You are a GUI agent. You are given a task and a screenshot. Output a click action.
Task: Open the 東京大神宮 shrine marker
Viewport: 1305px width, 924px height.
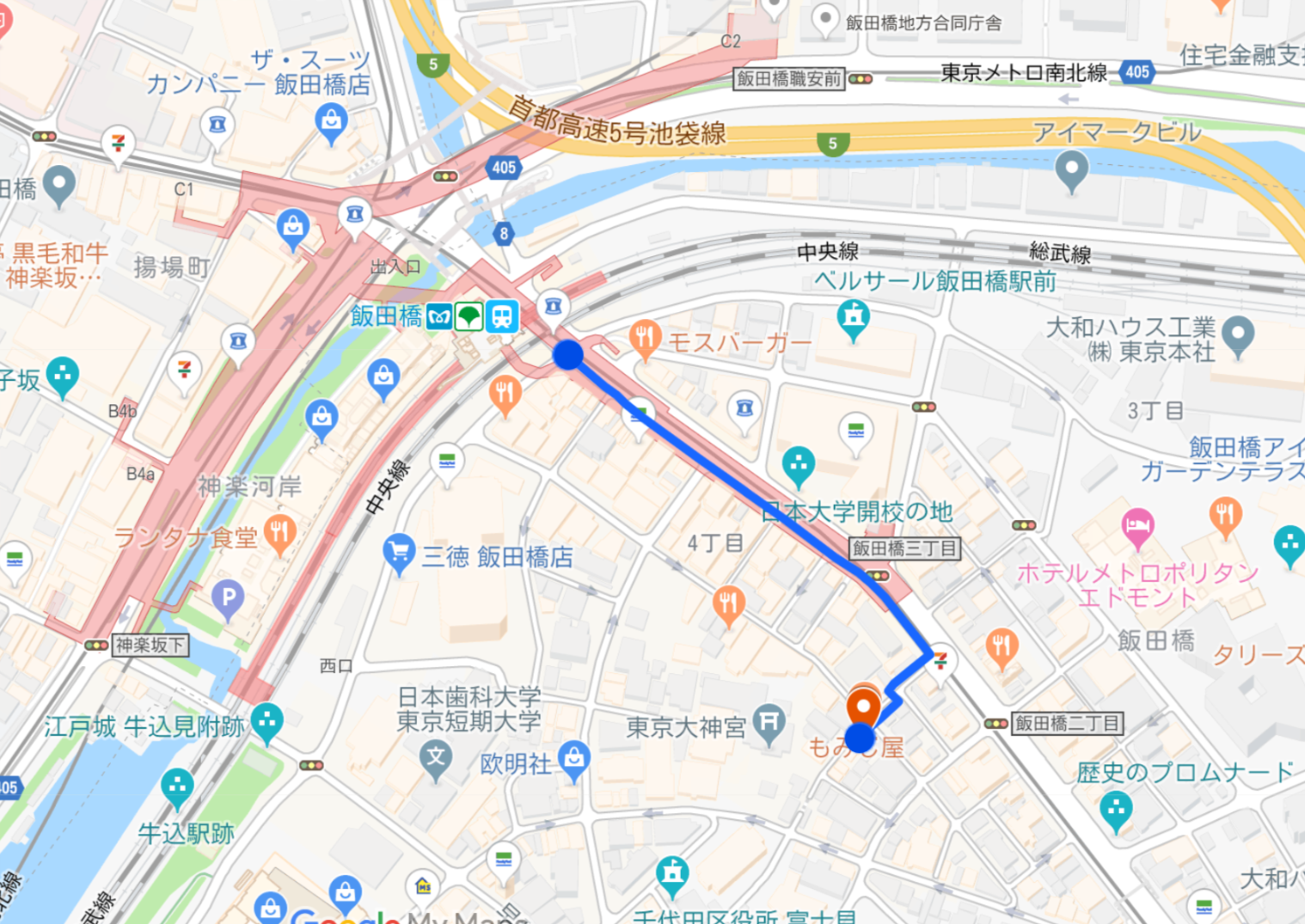click(x=769, y=723)
